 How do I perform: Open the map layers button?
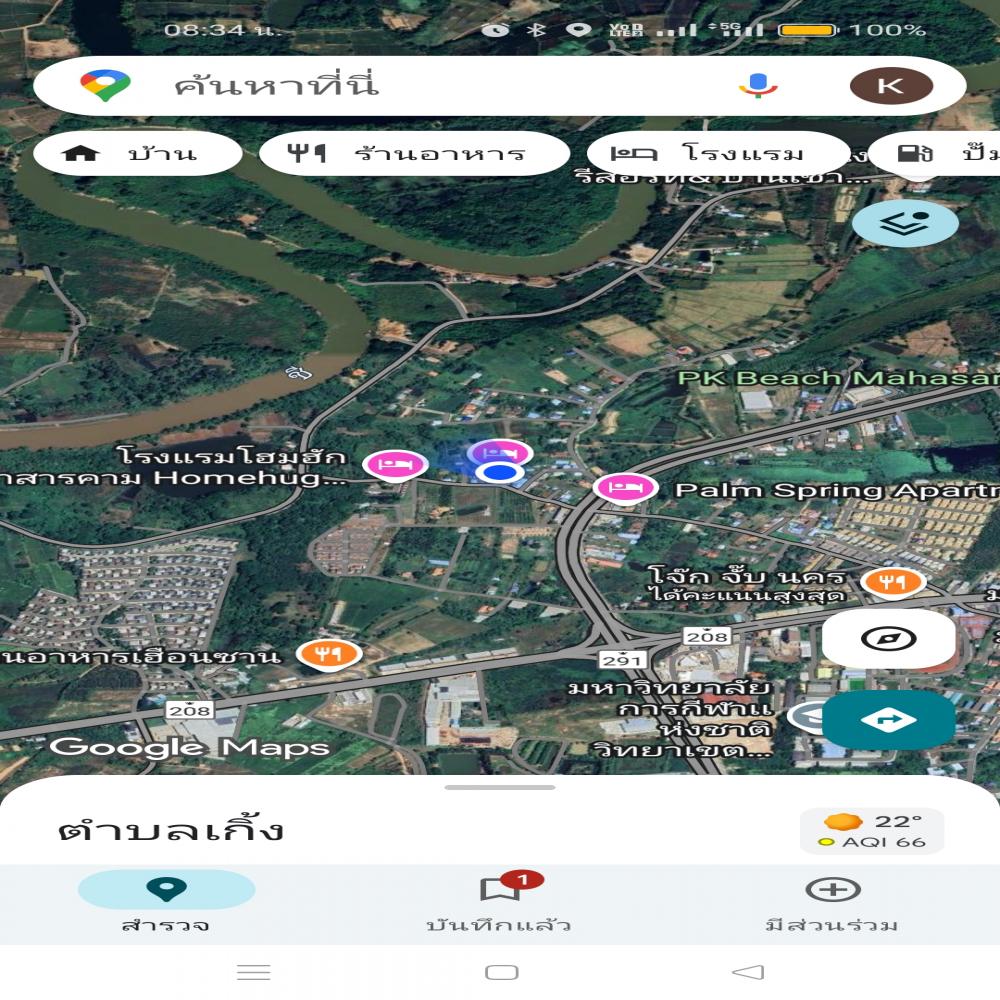905,222
